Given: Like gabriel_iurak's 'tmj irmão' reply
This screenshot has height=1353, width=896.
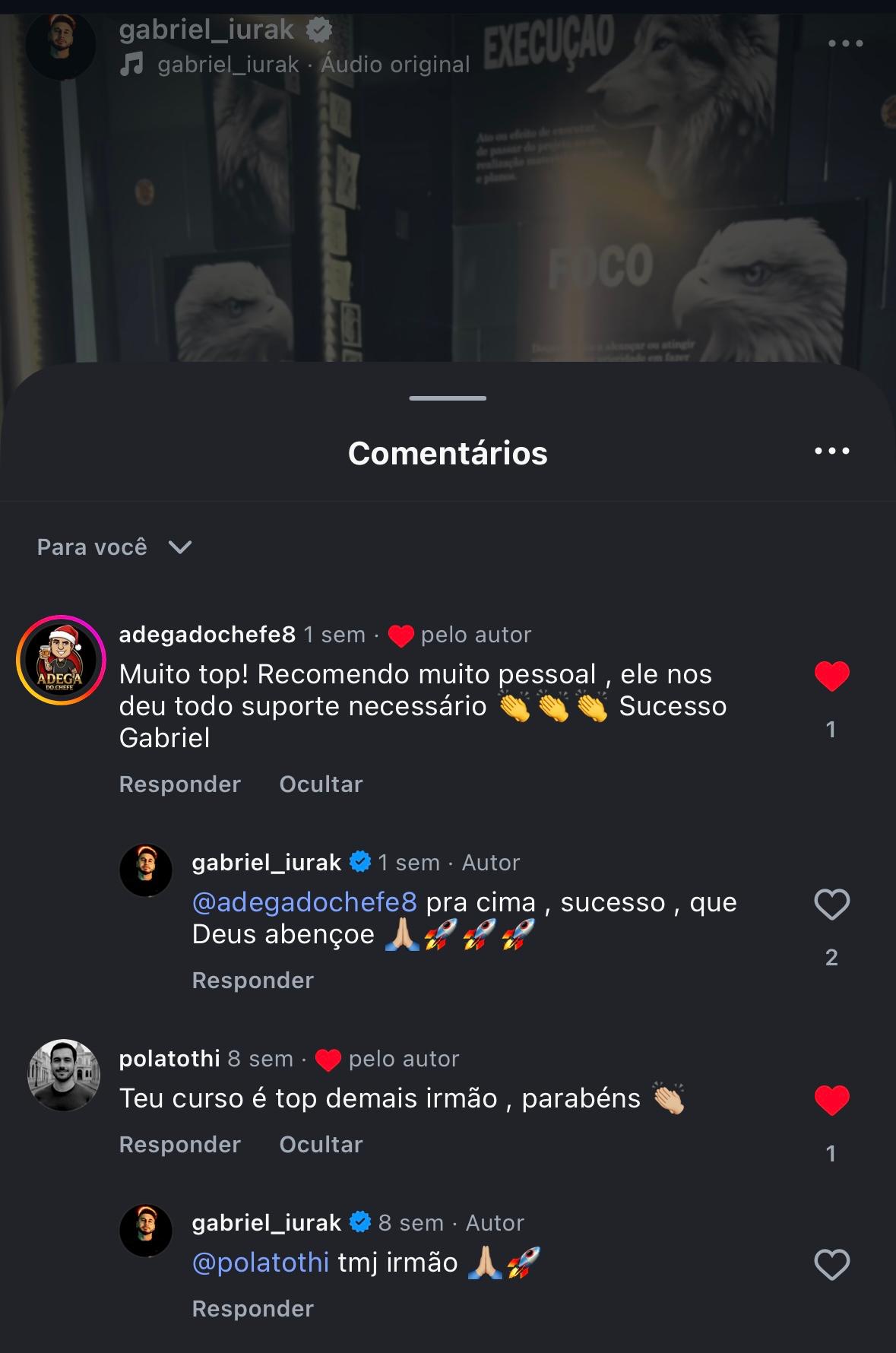Looking at the screenshot, I should click(x=831, y=1265).
